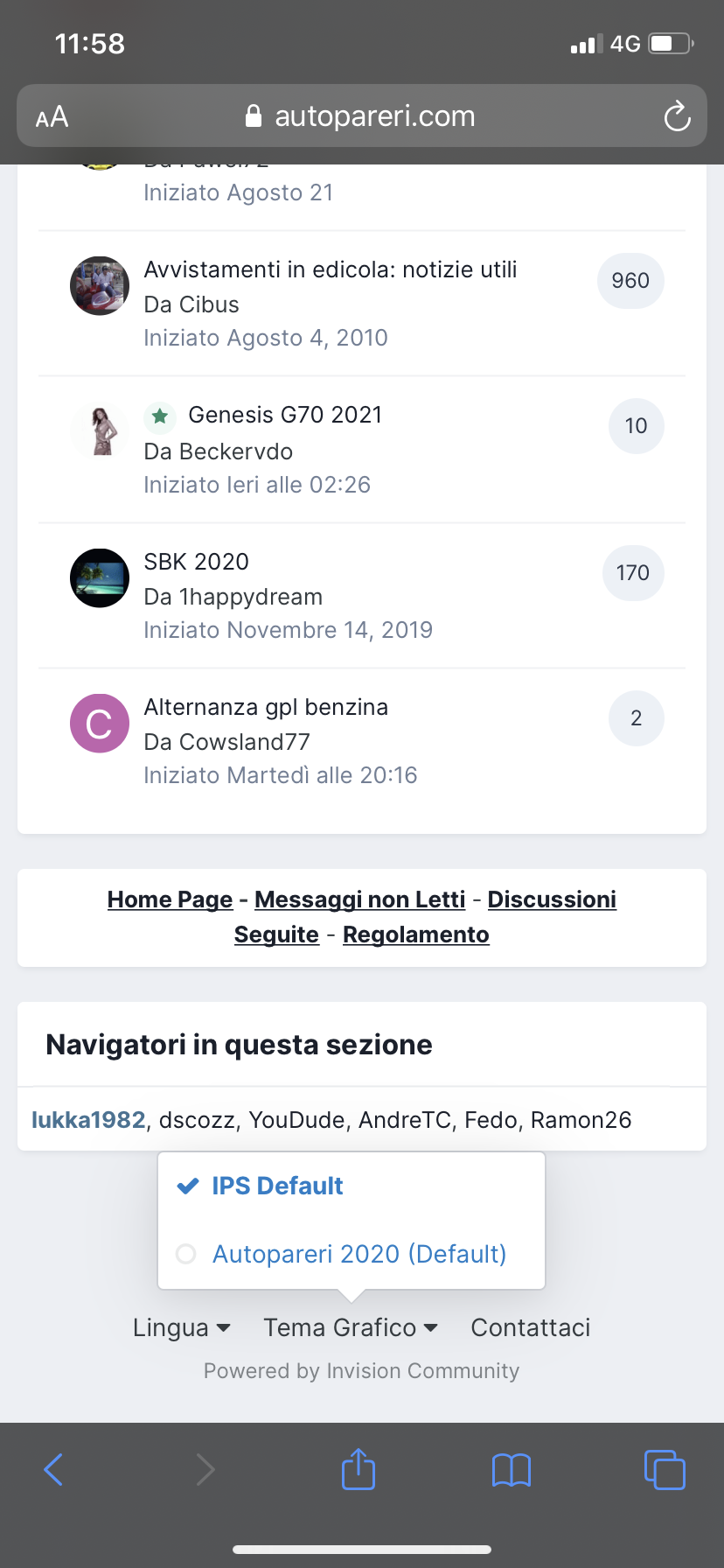Open thread Avvistamenti in edicola: notizie utili
The width and height of the screenshot is (724, 1568).
pyautogui.click(x=331, y=269)
